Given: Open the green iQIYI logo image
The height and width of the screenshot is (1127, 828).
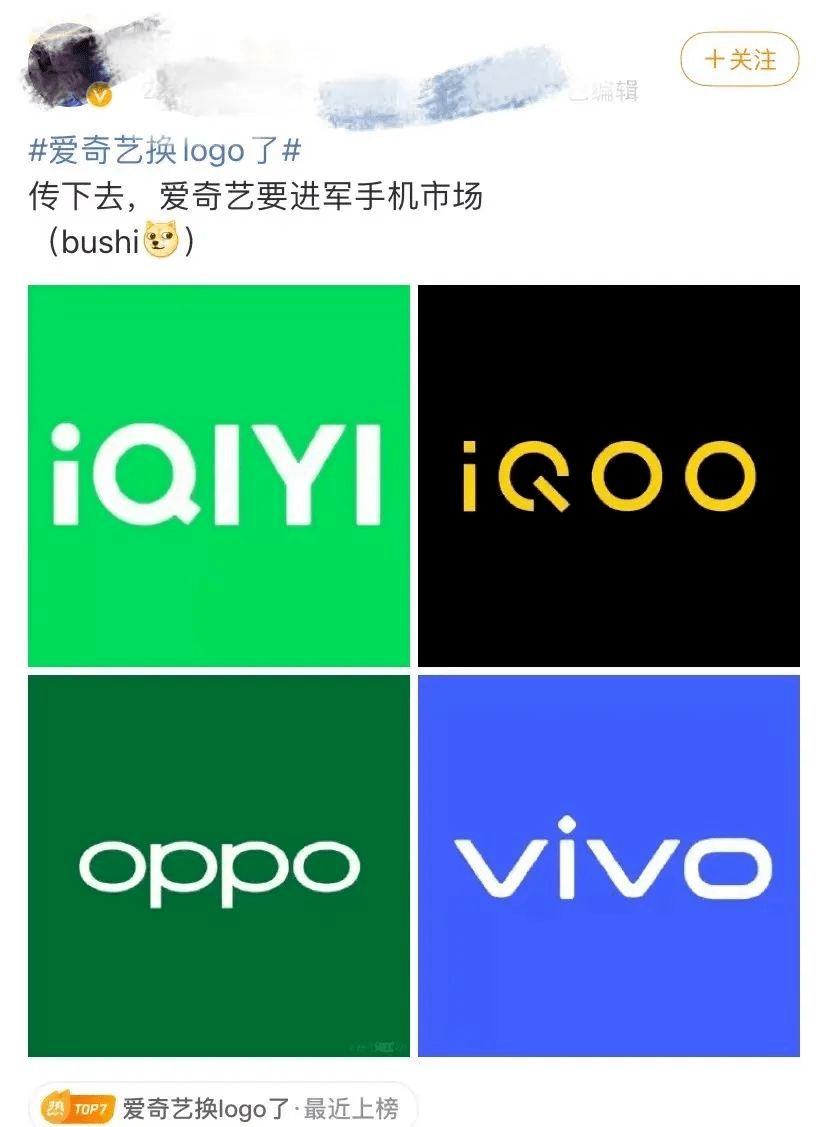Looking at the screenshot, I should coord(217,475).
